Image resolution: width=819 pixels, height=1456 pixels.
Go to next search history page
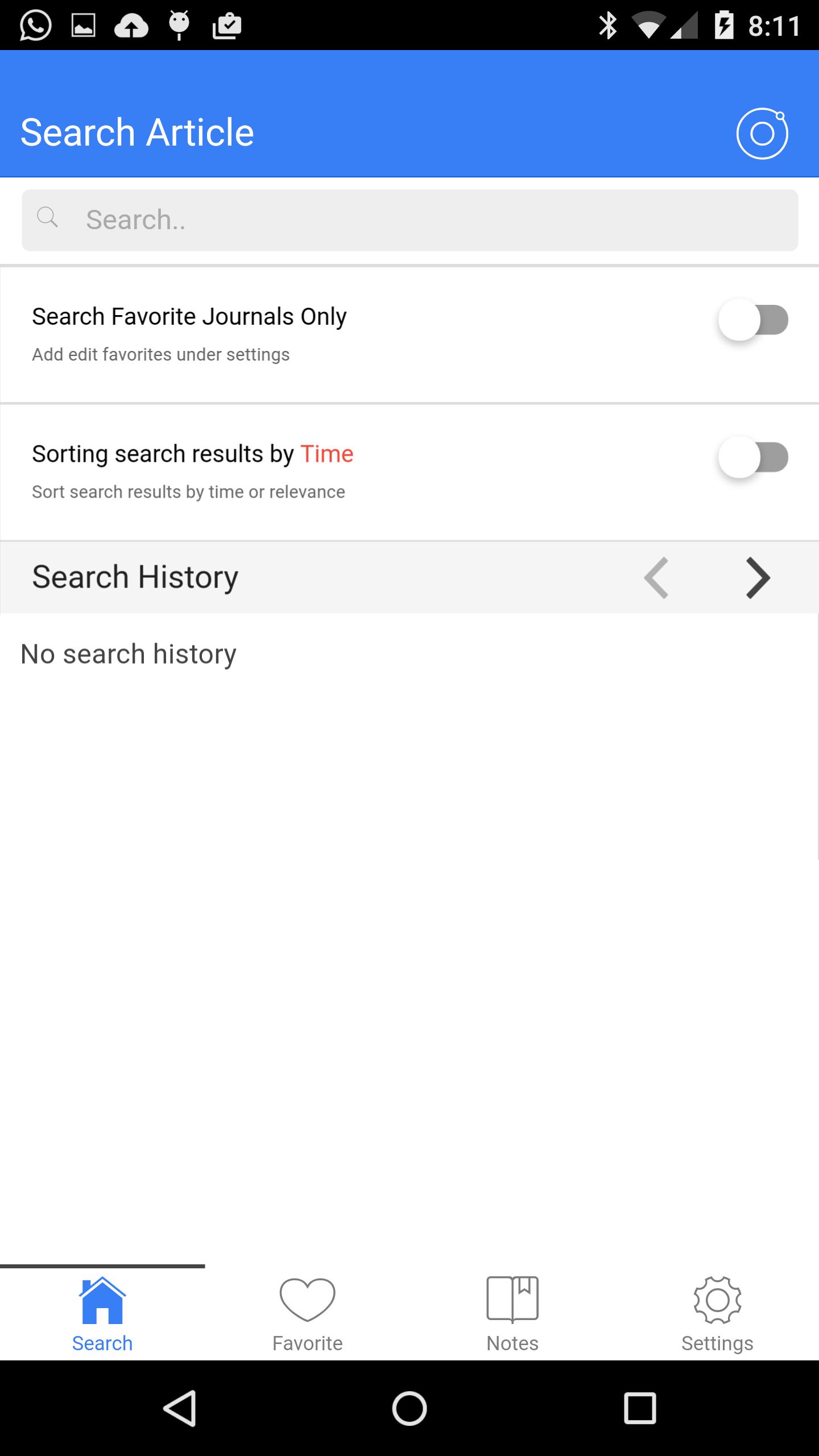758,578
